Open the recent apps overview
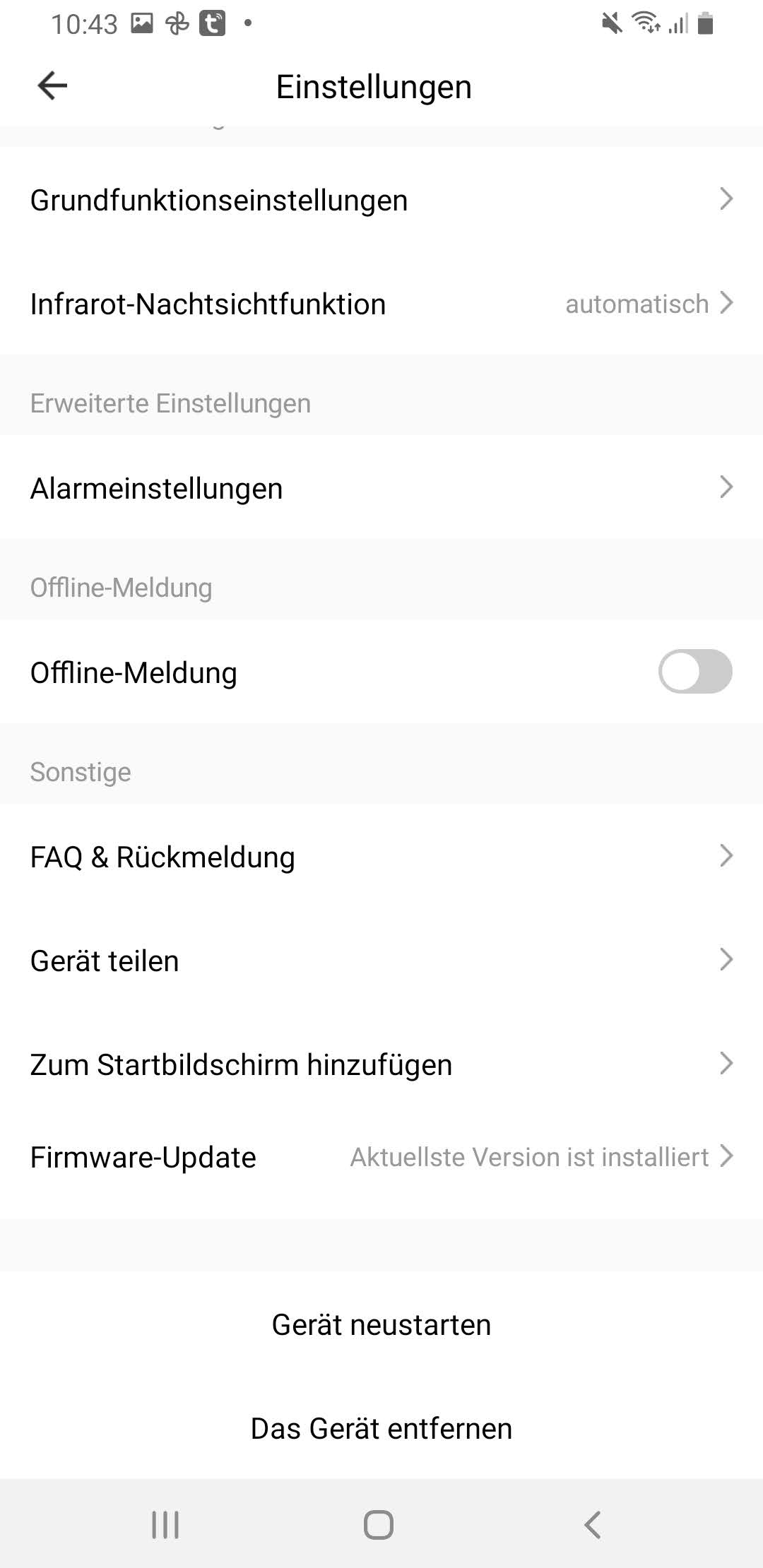763x1568 pixels. (x=165, y=1524)
